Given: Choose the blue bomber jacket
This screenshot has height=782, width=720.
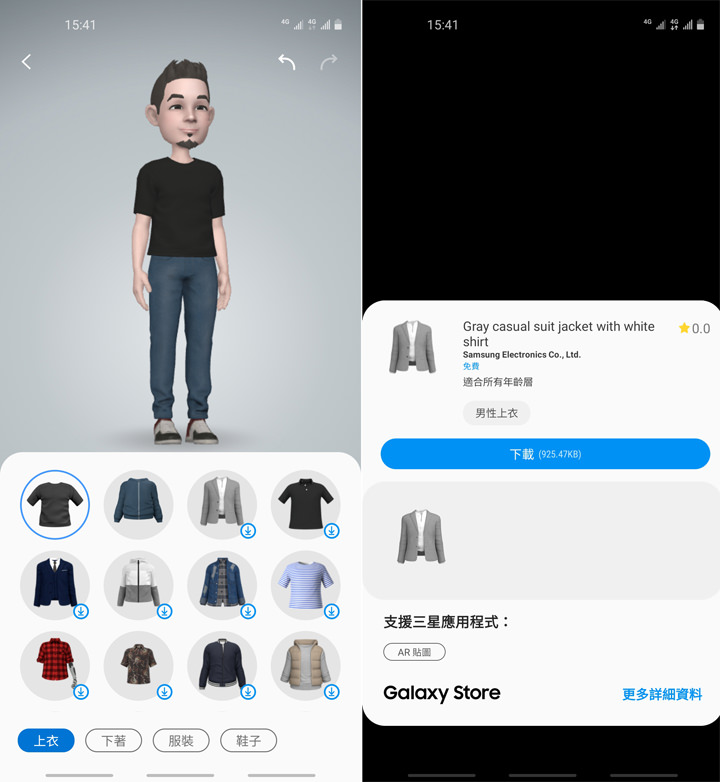Looking at the screenshot, I should point(138,504).
